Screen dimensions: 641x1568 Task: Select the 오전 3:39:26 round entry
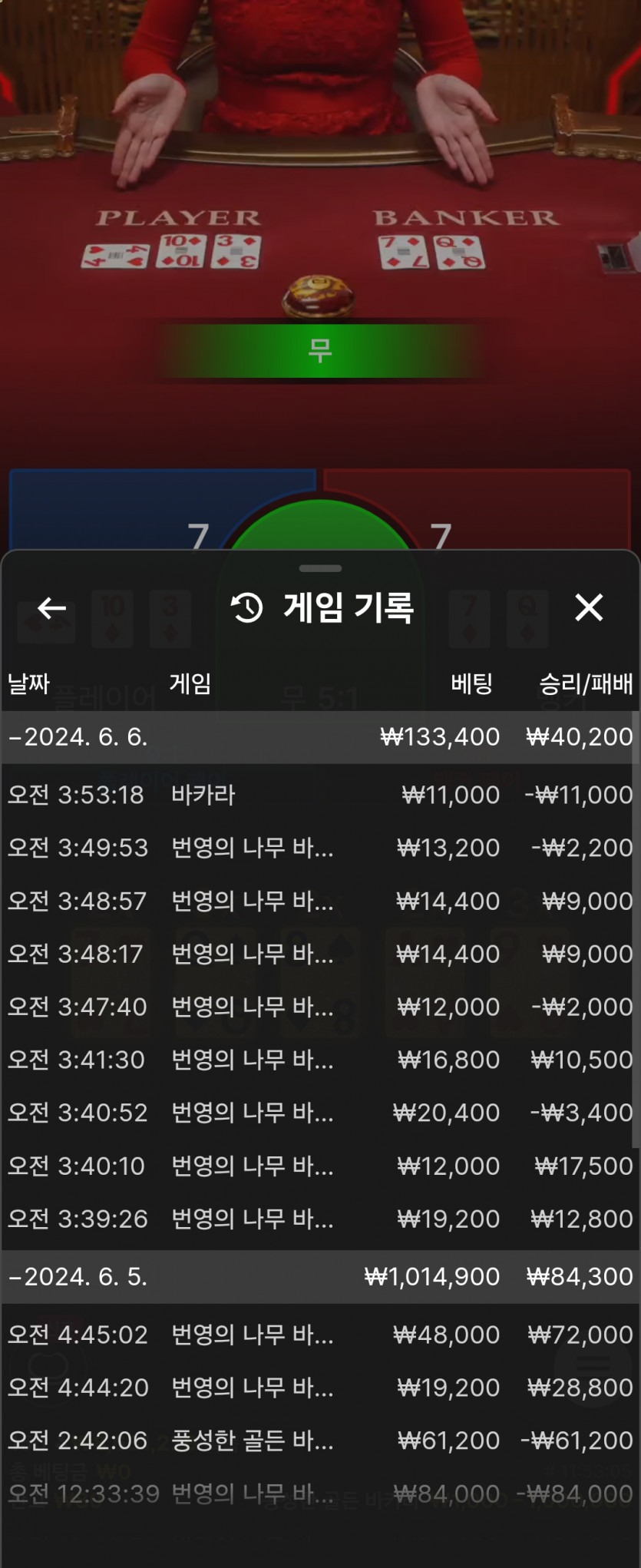[x=320, y=1219]
